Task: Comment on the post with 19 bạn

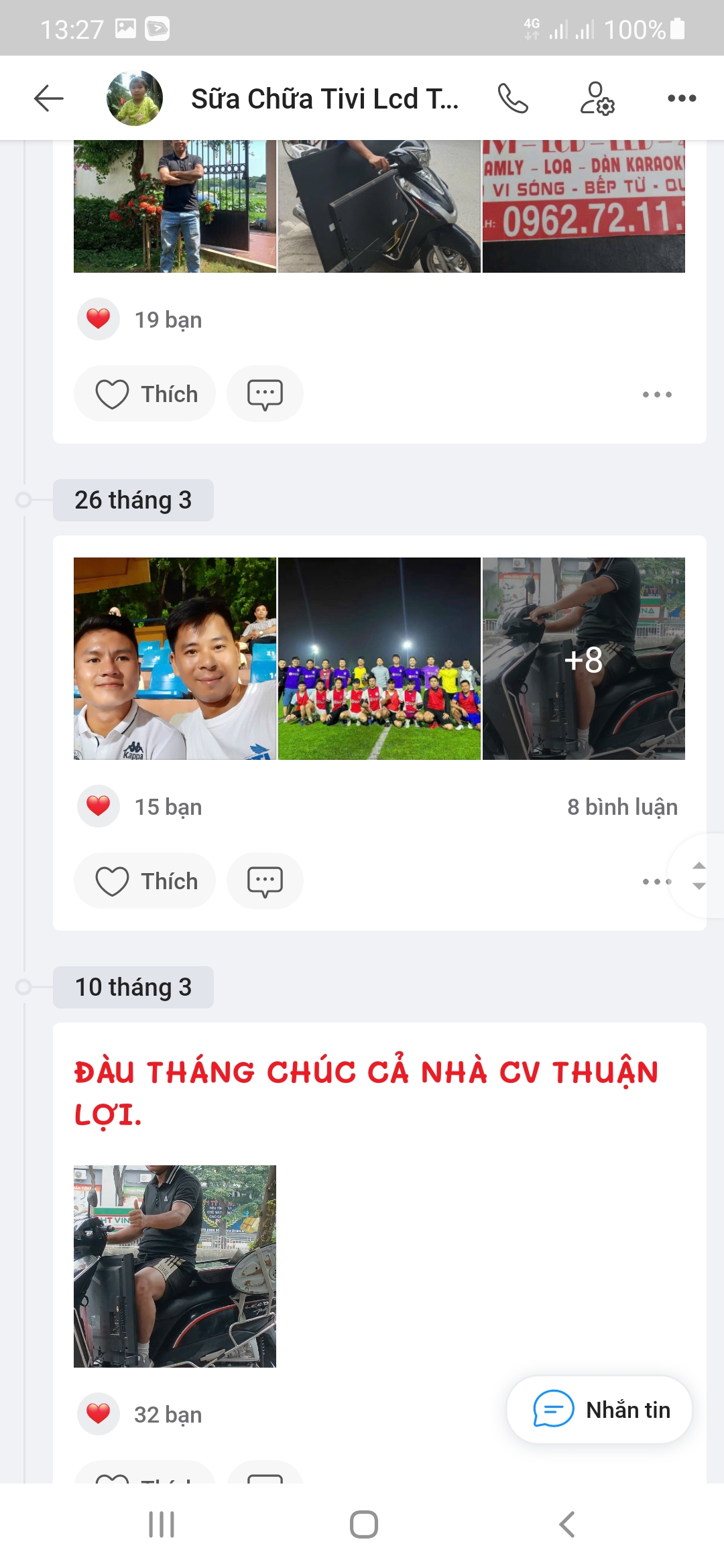Action: [x=265, y=394]
